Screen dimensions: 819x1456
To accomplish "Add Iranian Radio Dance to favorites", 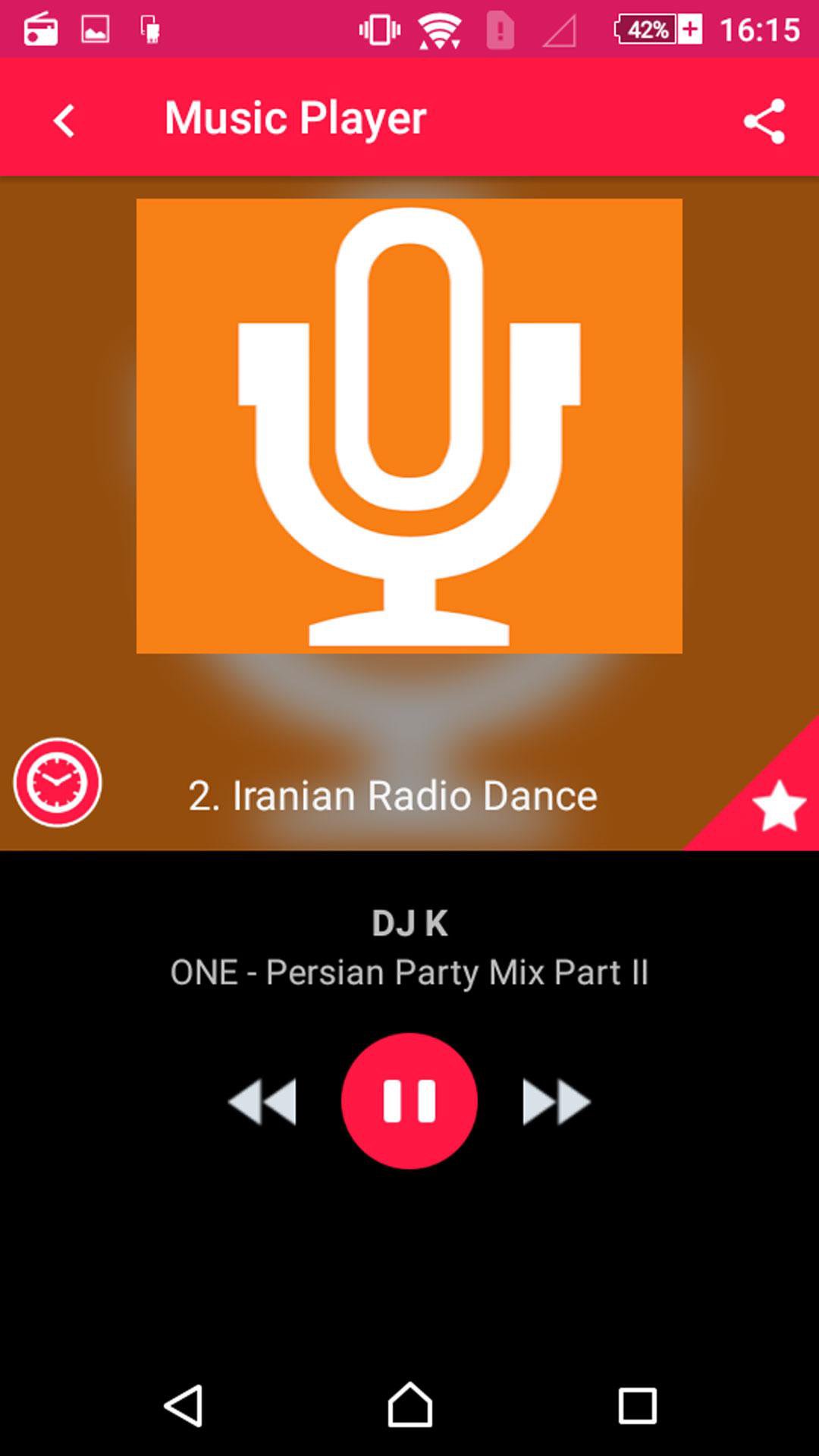I will pos(779,807).
